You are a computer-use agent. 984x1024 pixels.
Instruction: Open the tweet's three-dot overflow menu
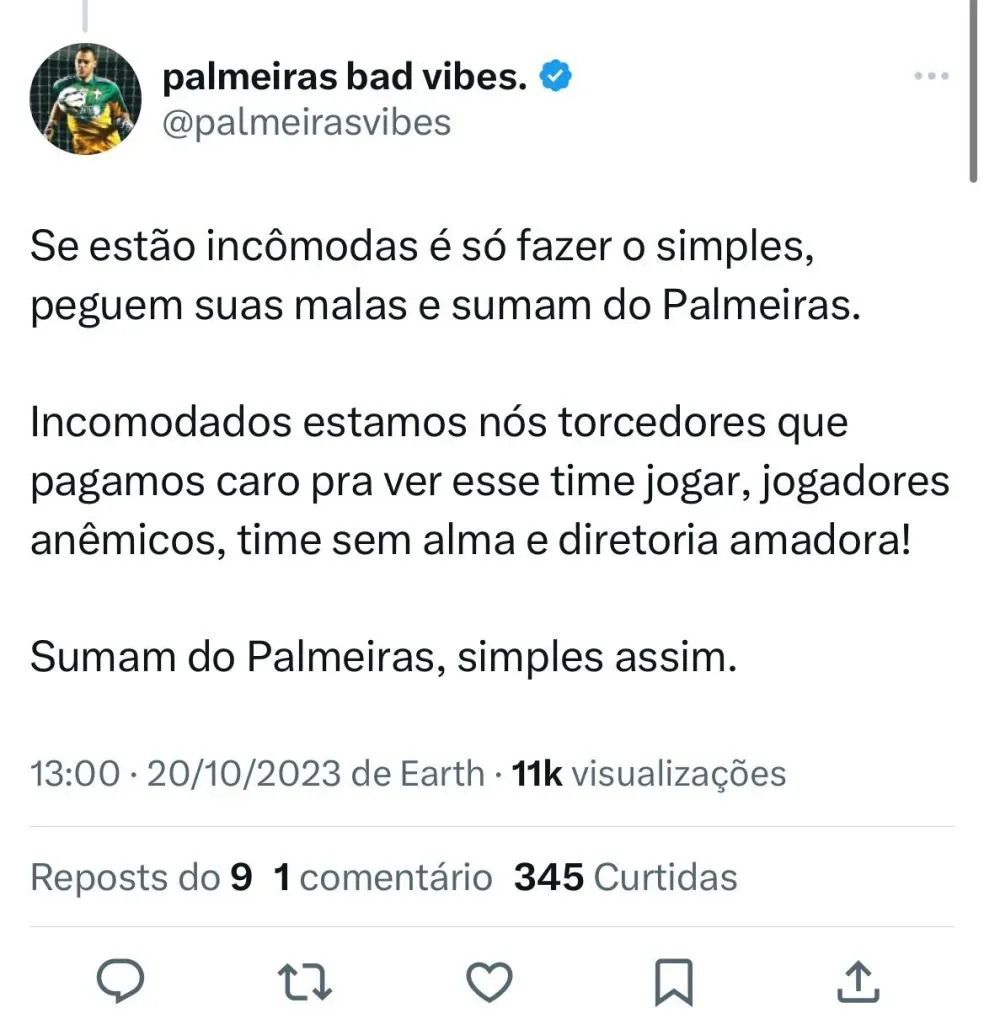tap(932, 77)
